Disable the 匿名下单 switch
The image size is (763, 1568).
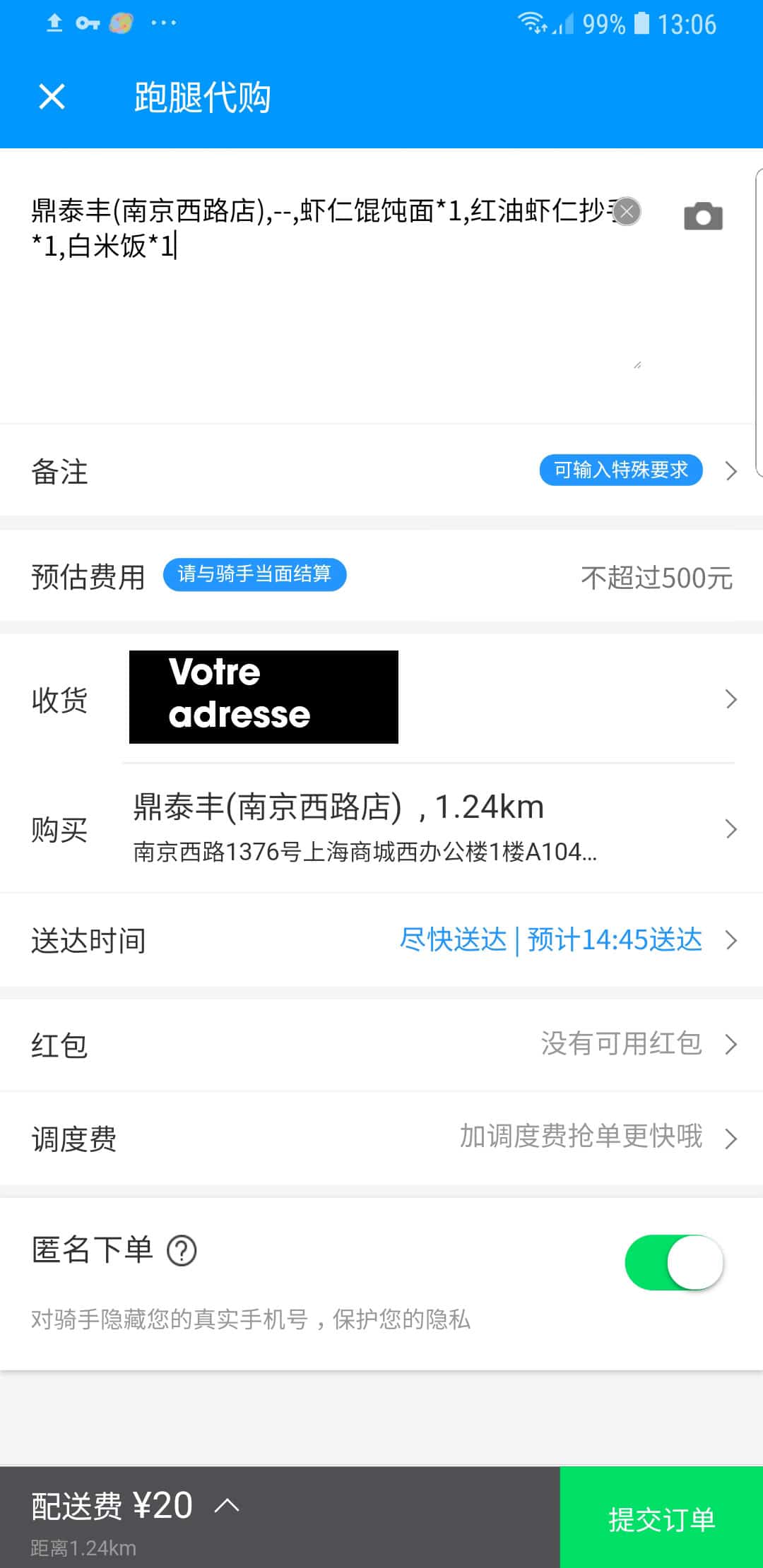click(x=674, y=1262)
